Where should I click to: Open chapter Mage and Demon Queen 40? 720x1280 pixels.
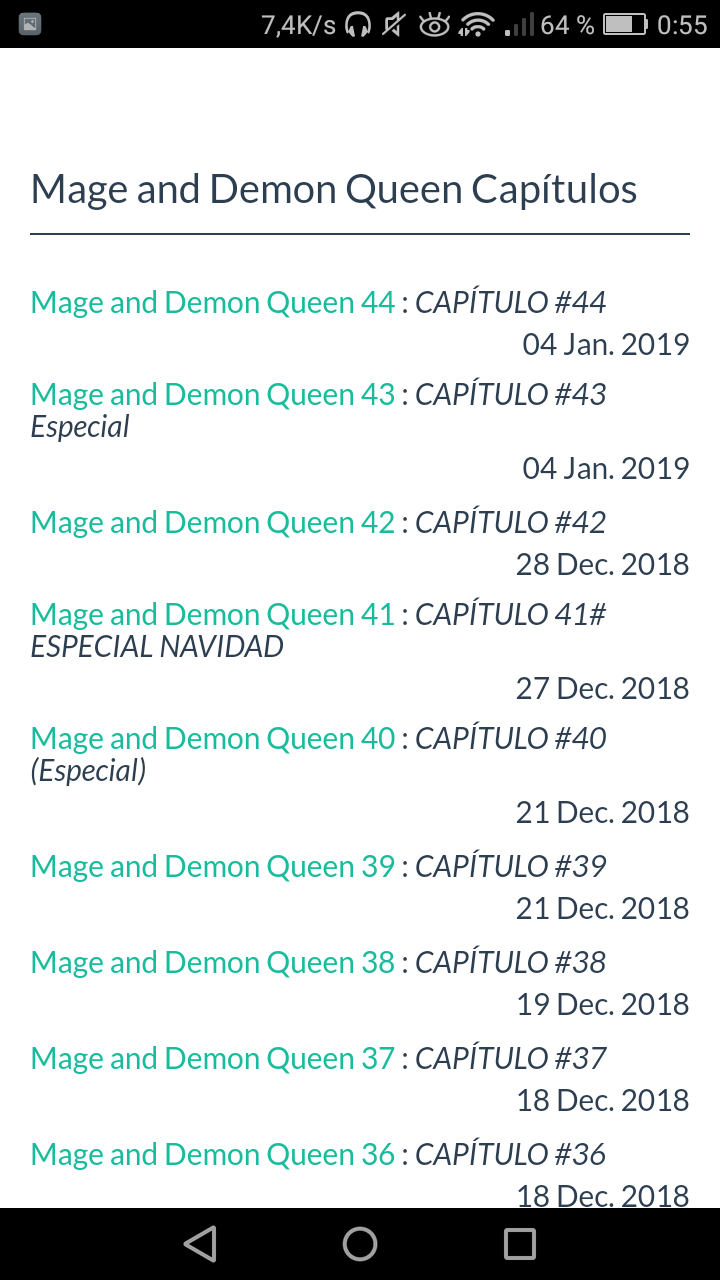[213, 738]
